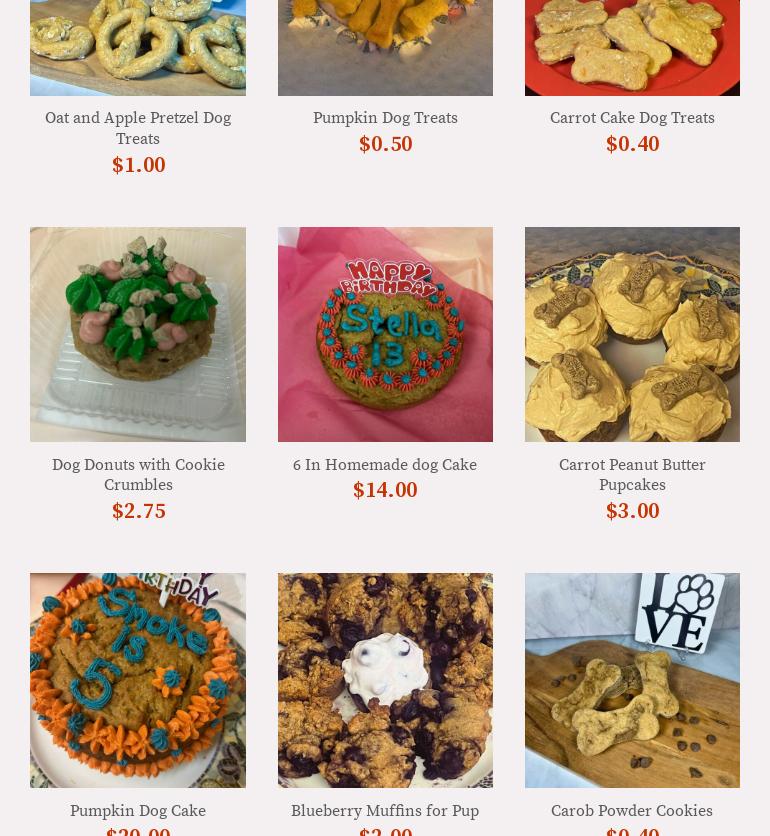Open the Pumpkin Dog Cake listing
770x836 pixels.
coord(138,810)
